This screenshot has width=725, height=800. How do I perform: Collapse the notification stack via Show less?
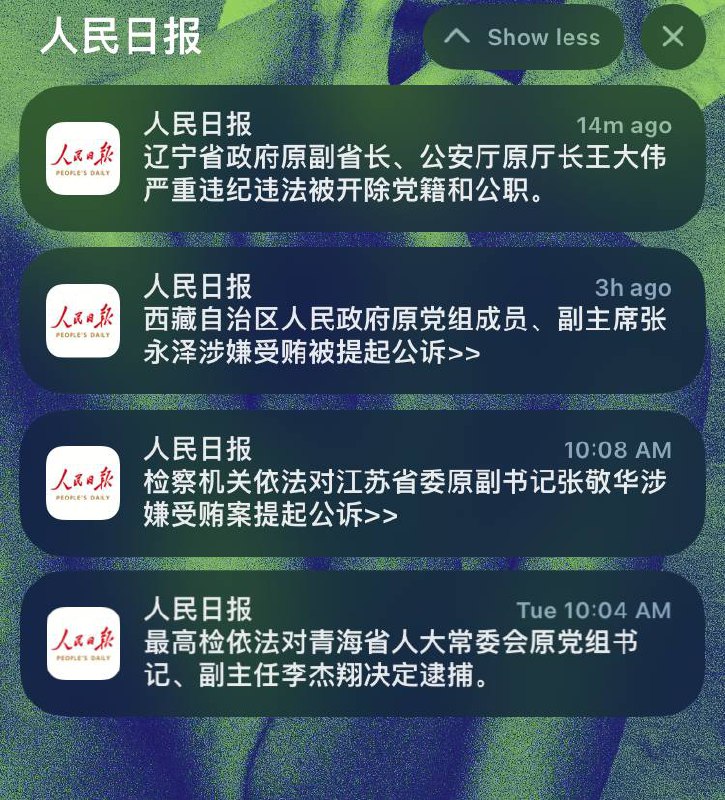click(522, 37)
